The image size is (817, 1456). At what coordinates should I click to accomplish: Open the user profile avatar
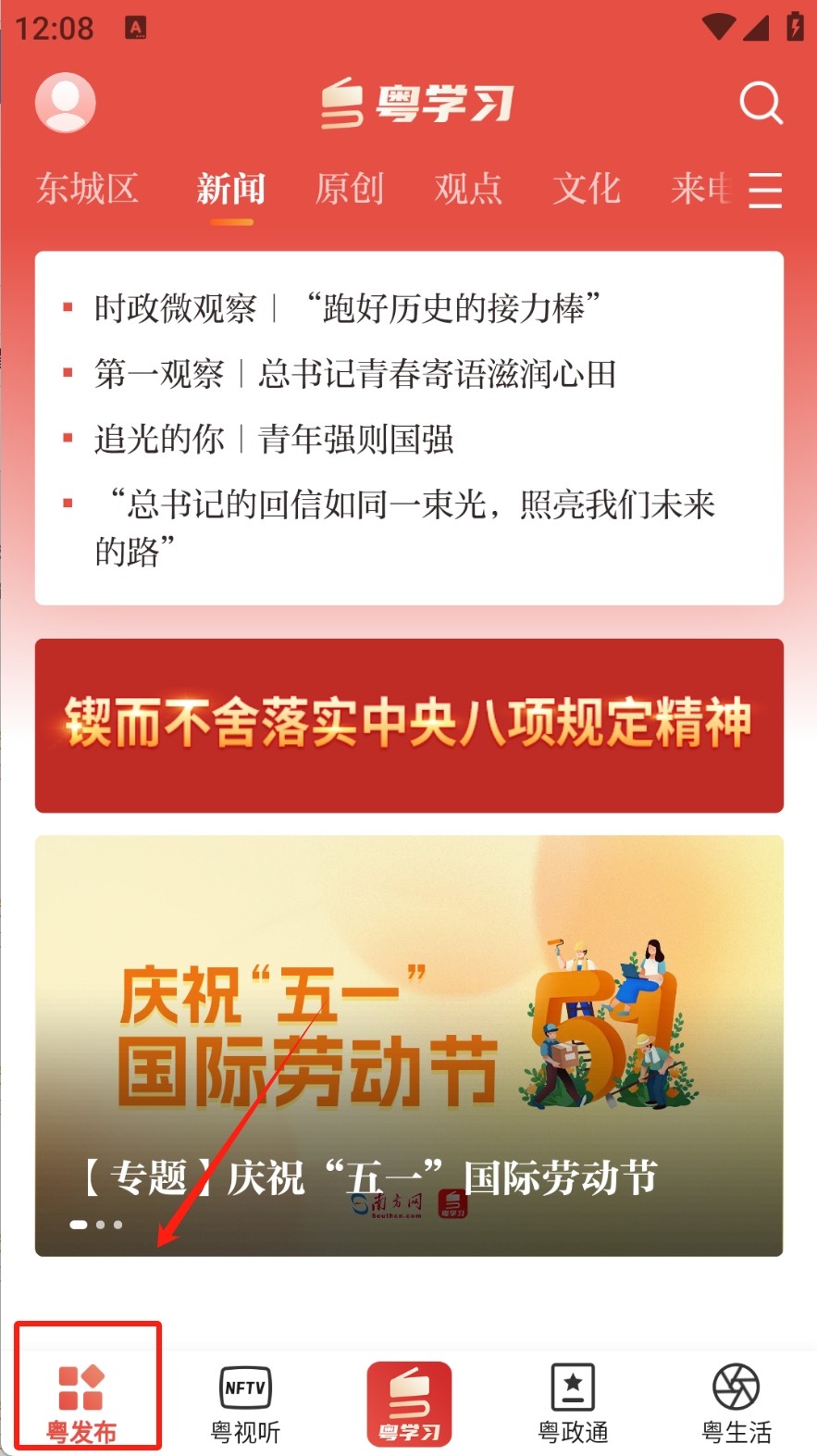coord(65,102)
